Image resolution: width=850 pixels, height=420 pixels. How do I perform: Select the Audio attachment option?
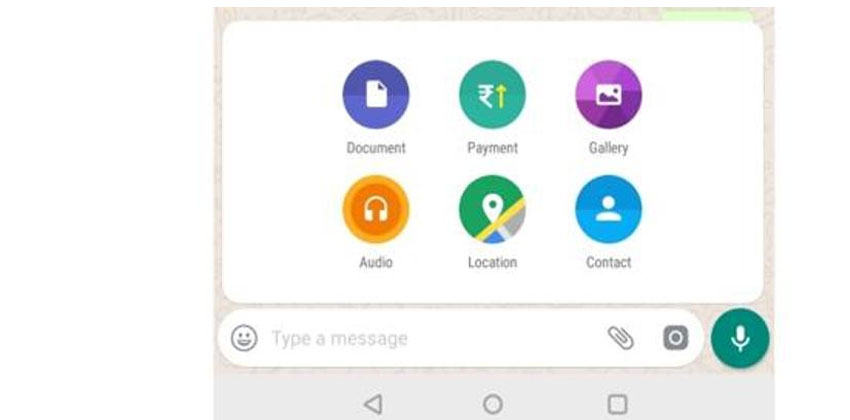point(376,209)
